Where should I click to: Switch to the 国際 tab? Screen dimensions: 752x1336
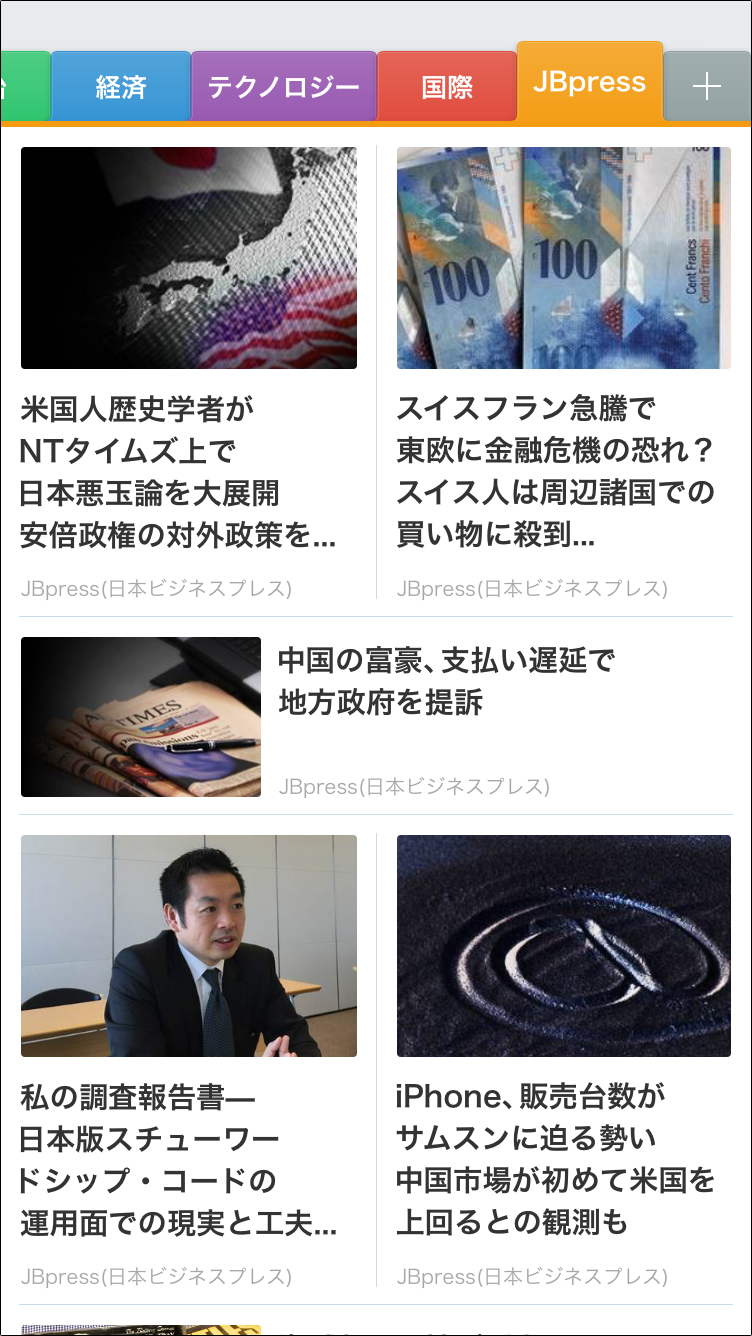coord(447,87)
